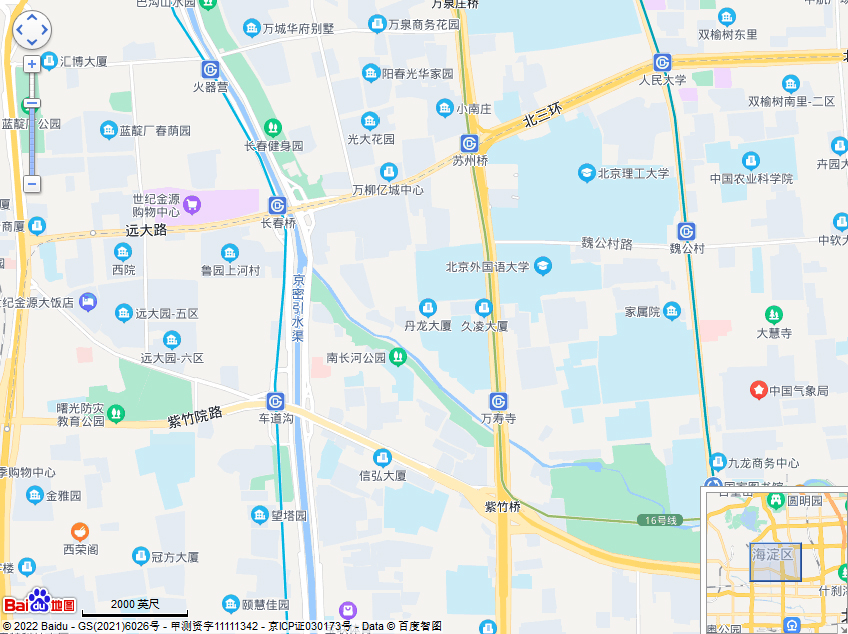This screenshot has height=634, width=848.
Task: Zoom in with the plus button
Action: tap(32, 64)
